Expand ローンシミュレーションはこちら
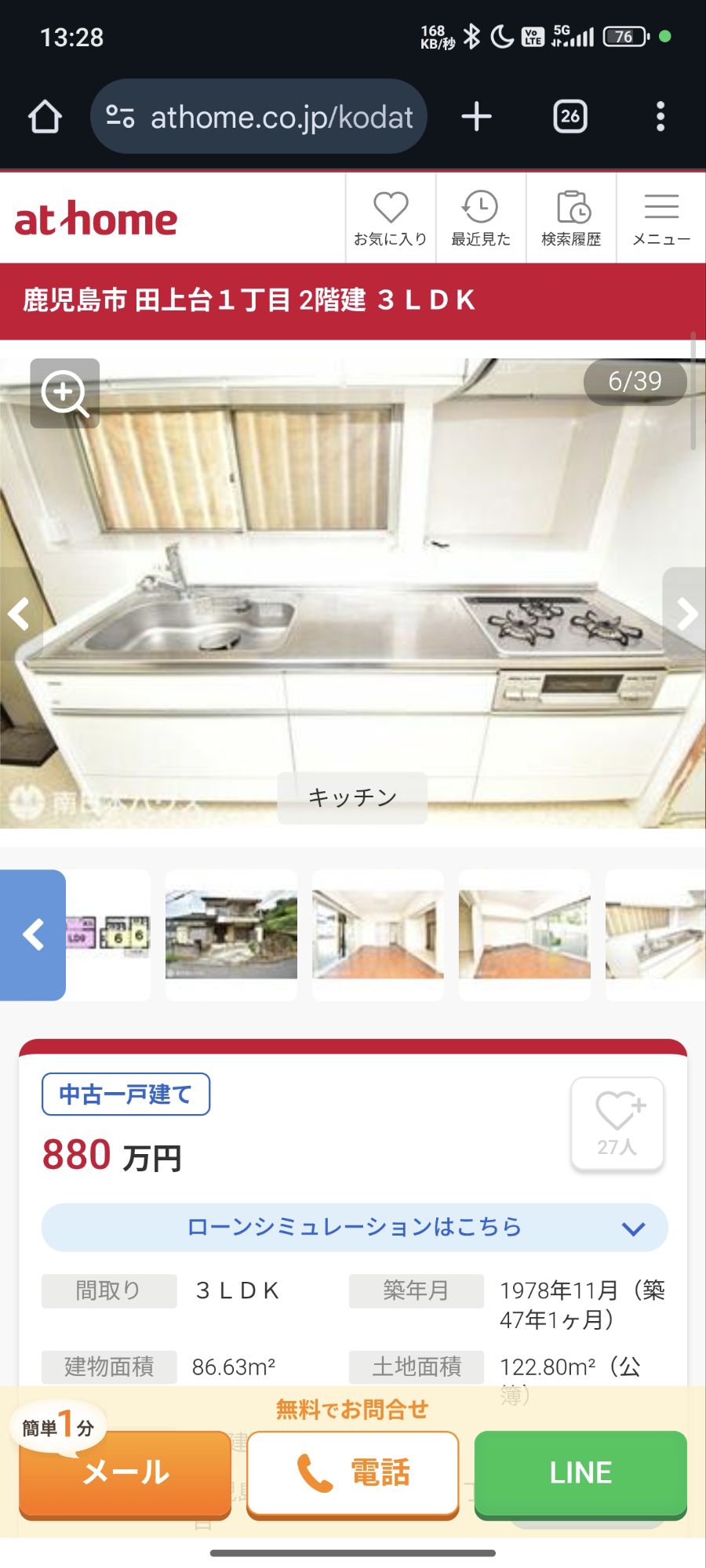Viewport: 706px width, 1568px height. coord(355,1227)
